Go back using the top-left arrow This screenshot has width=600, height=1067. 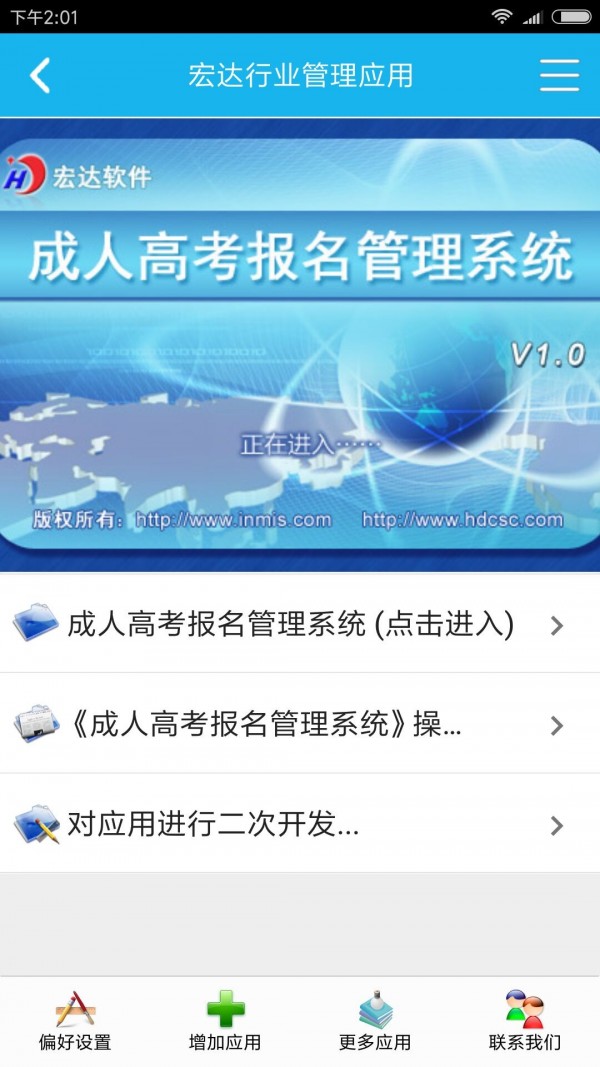[x=40, y=76]
